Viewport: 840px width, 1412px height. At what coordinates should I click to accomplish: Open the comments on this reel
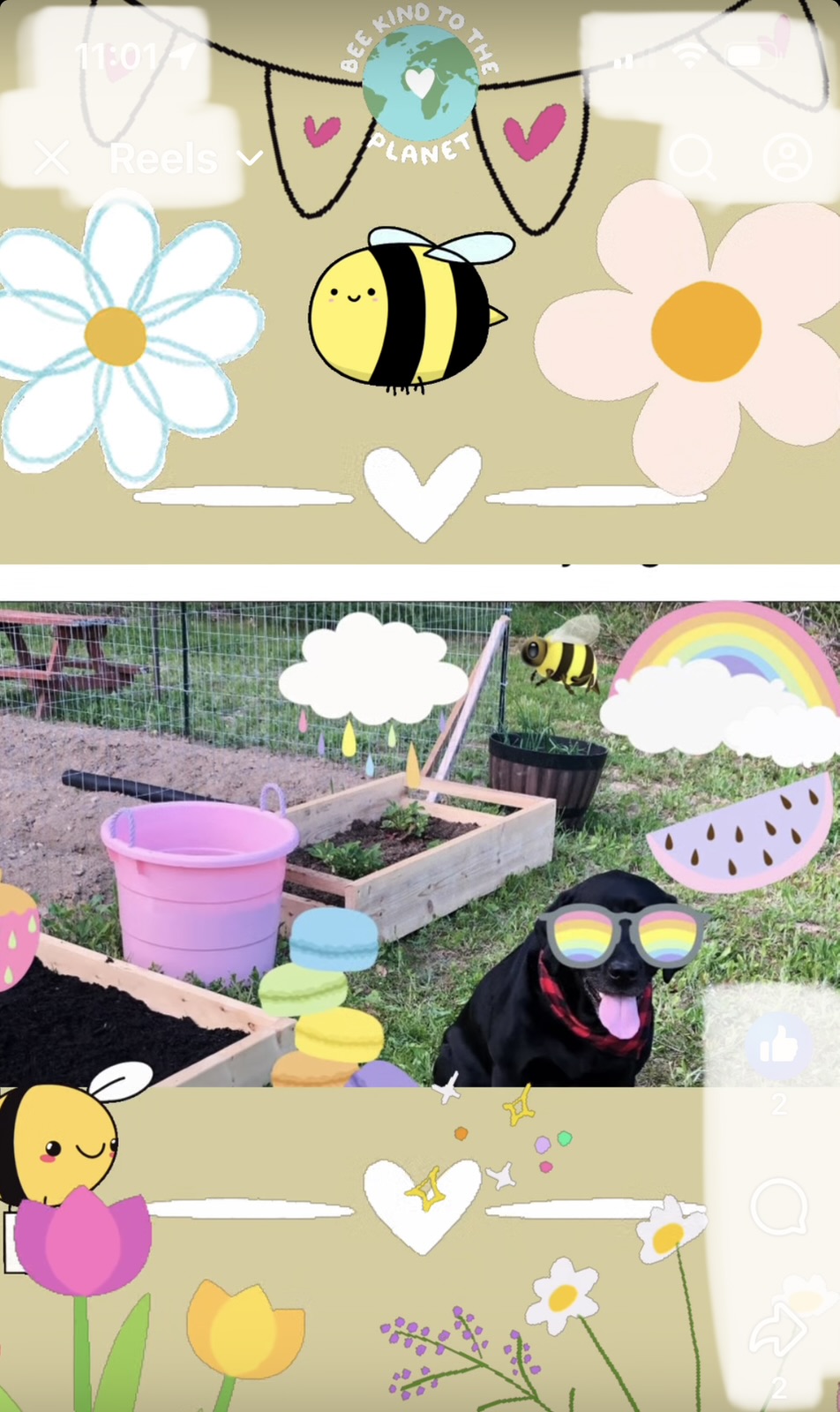point(778,1208)
